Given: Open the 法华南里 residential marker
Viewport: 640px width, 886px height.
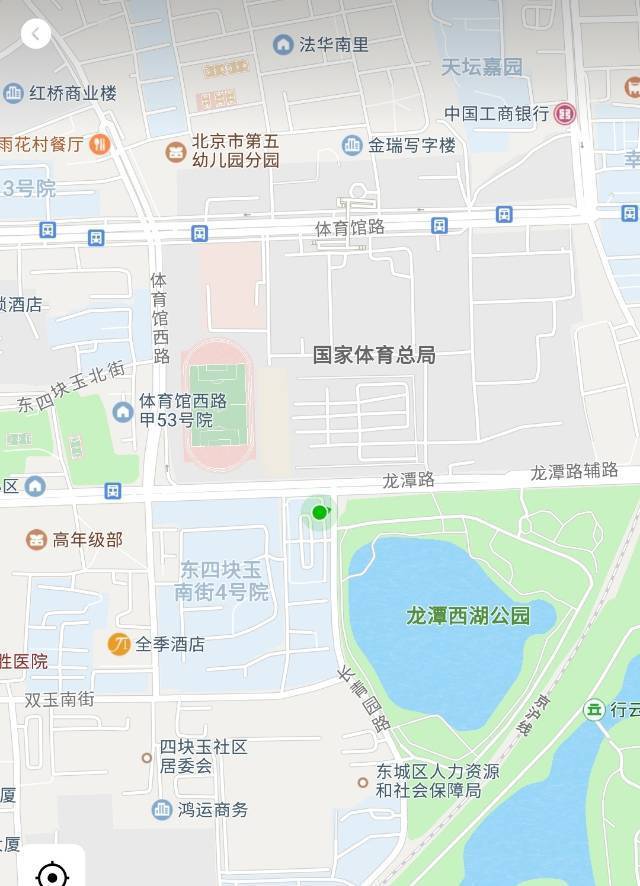Looking at the screenshot, I should 283,44.
